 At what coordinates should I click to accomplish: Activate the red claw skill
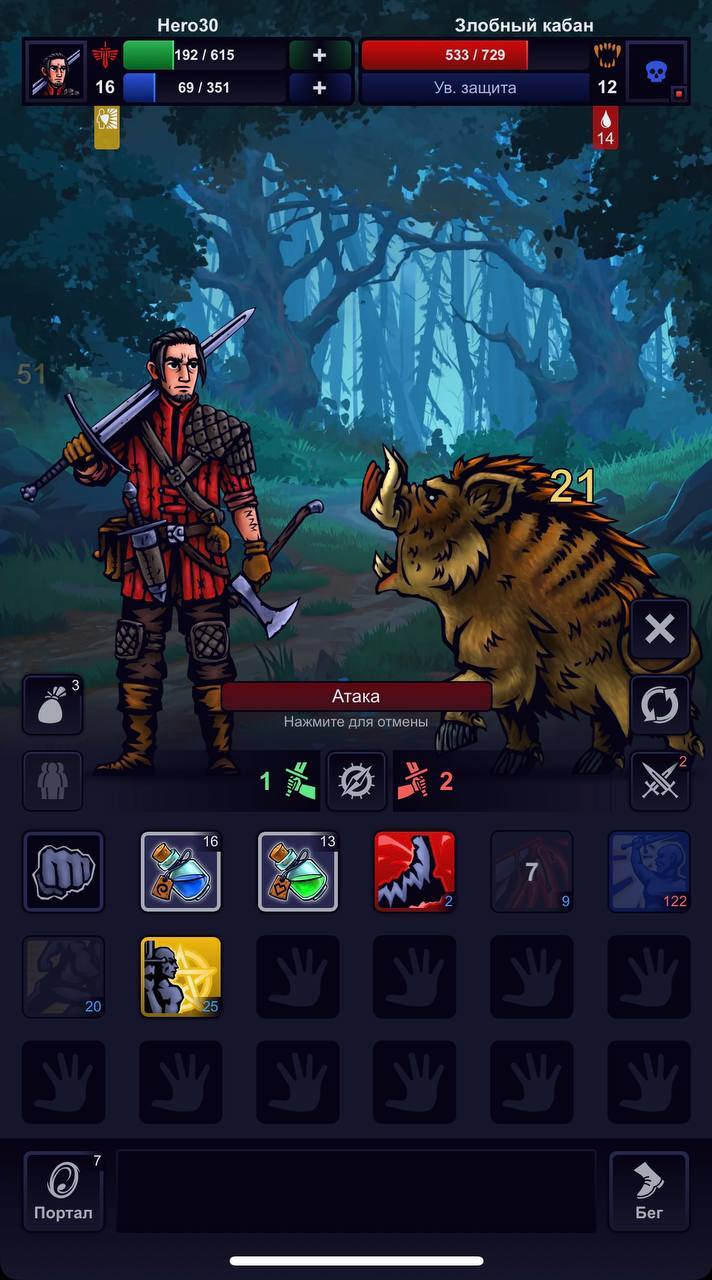(x=415, y=871)
